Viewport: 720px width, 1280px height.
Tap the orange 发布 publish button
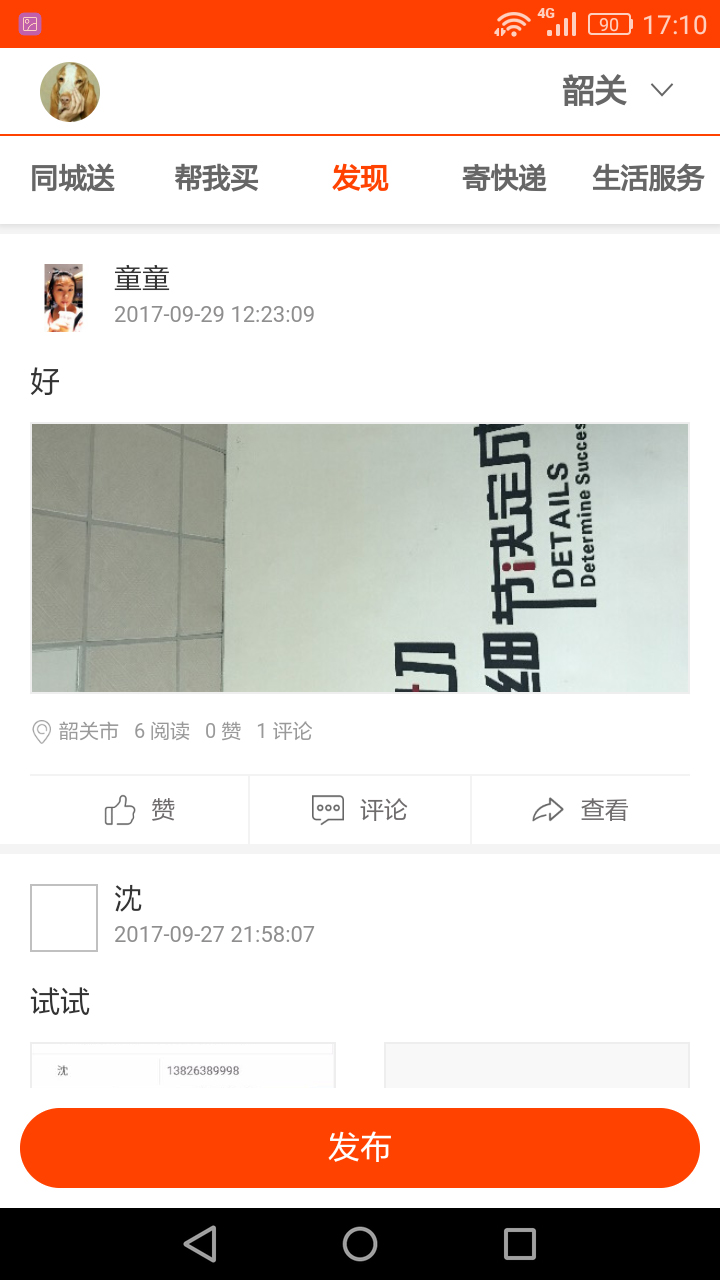[x=360, y=1148]
